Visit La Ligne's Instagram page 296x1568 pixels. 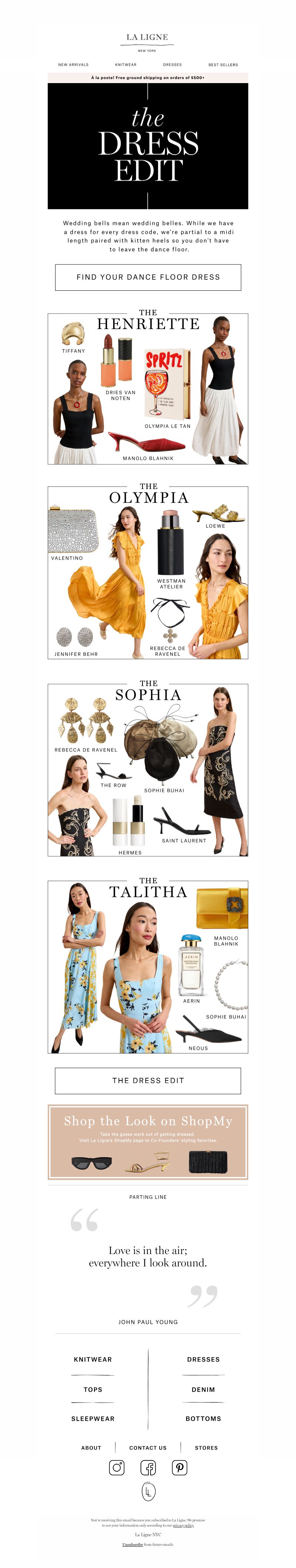point(117,1468)
